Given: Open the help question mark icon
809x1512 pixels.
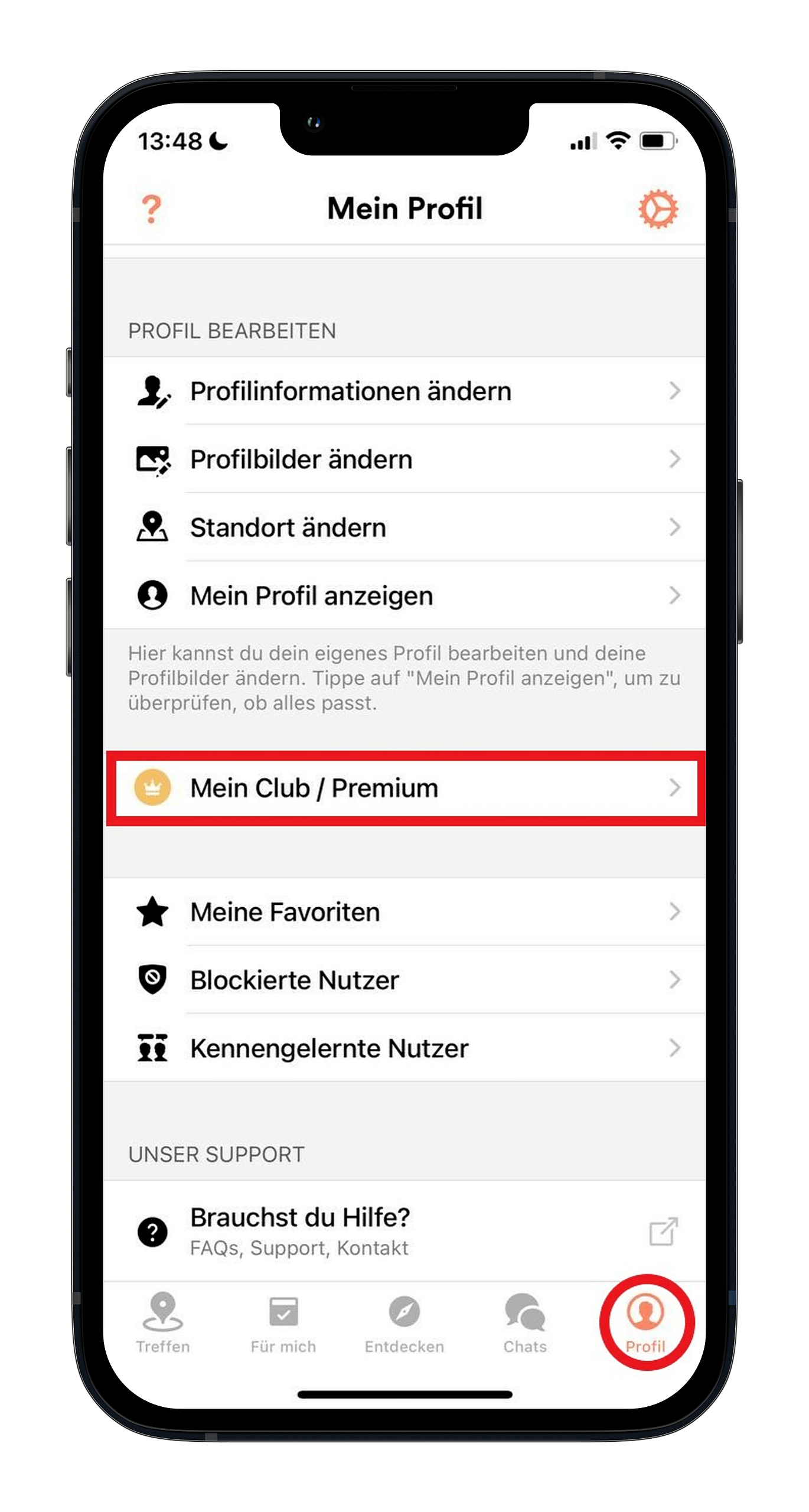Looking at the screenshot, I should pyautogui.click(x=152, y=209).
